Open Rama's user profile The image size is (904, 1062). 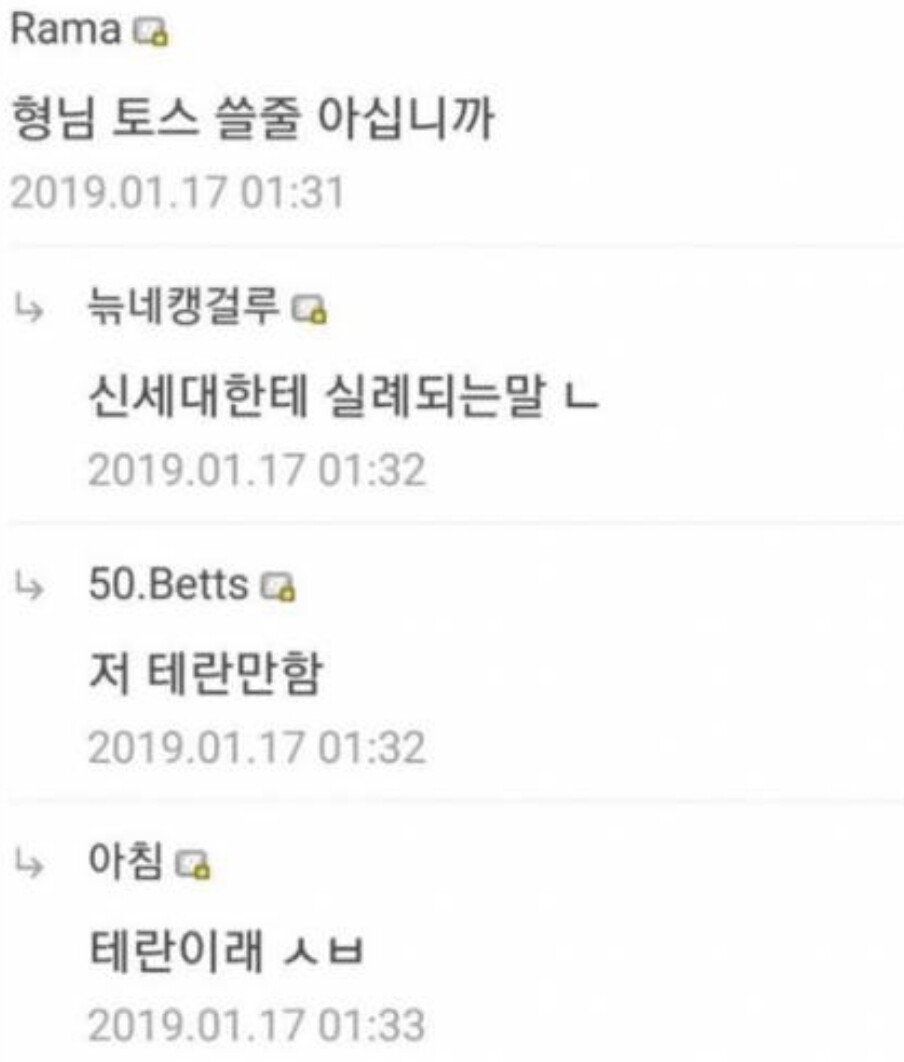click(x=64, y=30)
